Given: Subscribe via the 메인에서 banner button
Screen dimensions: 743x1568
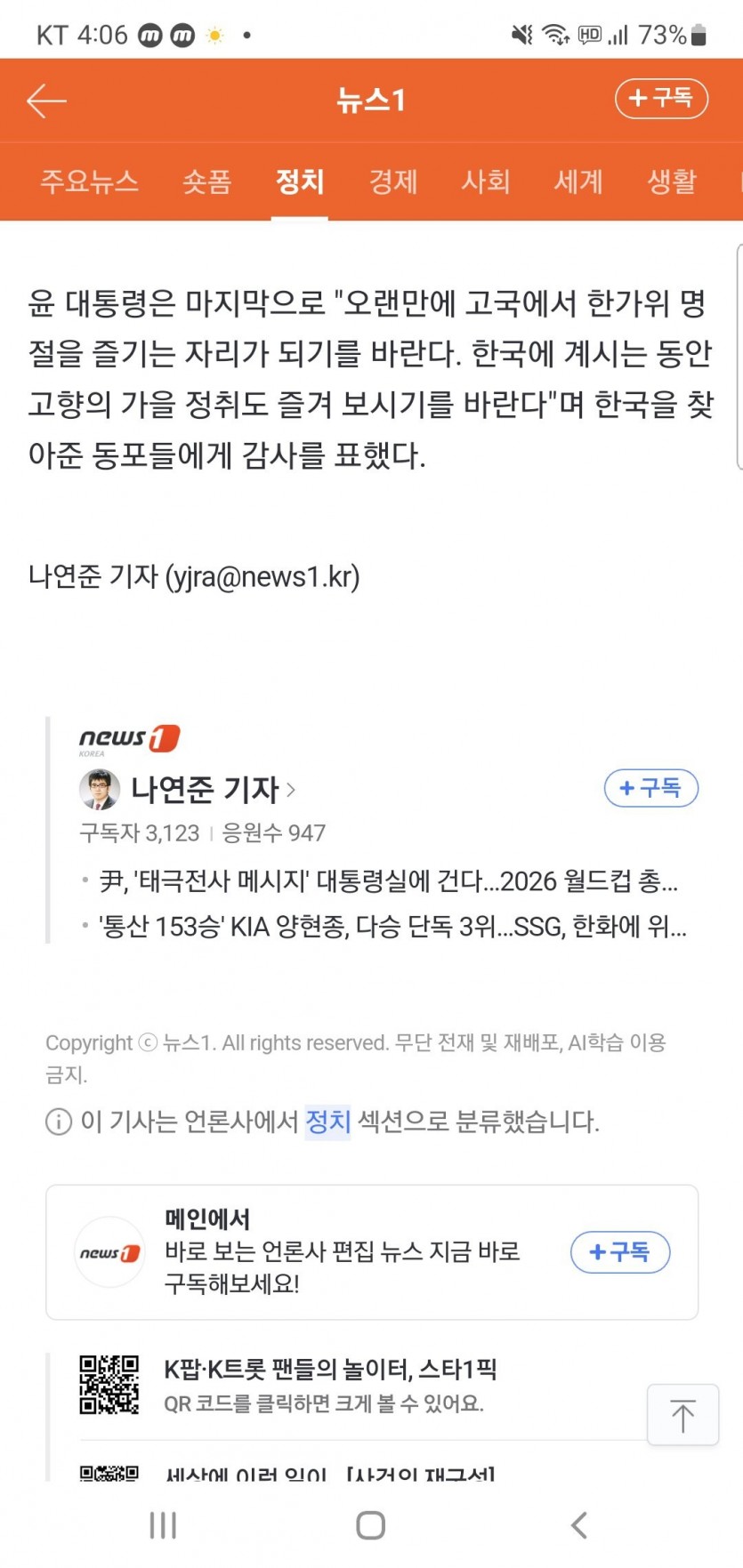Looking at the screenshot, I should 619,1252.
